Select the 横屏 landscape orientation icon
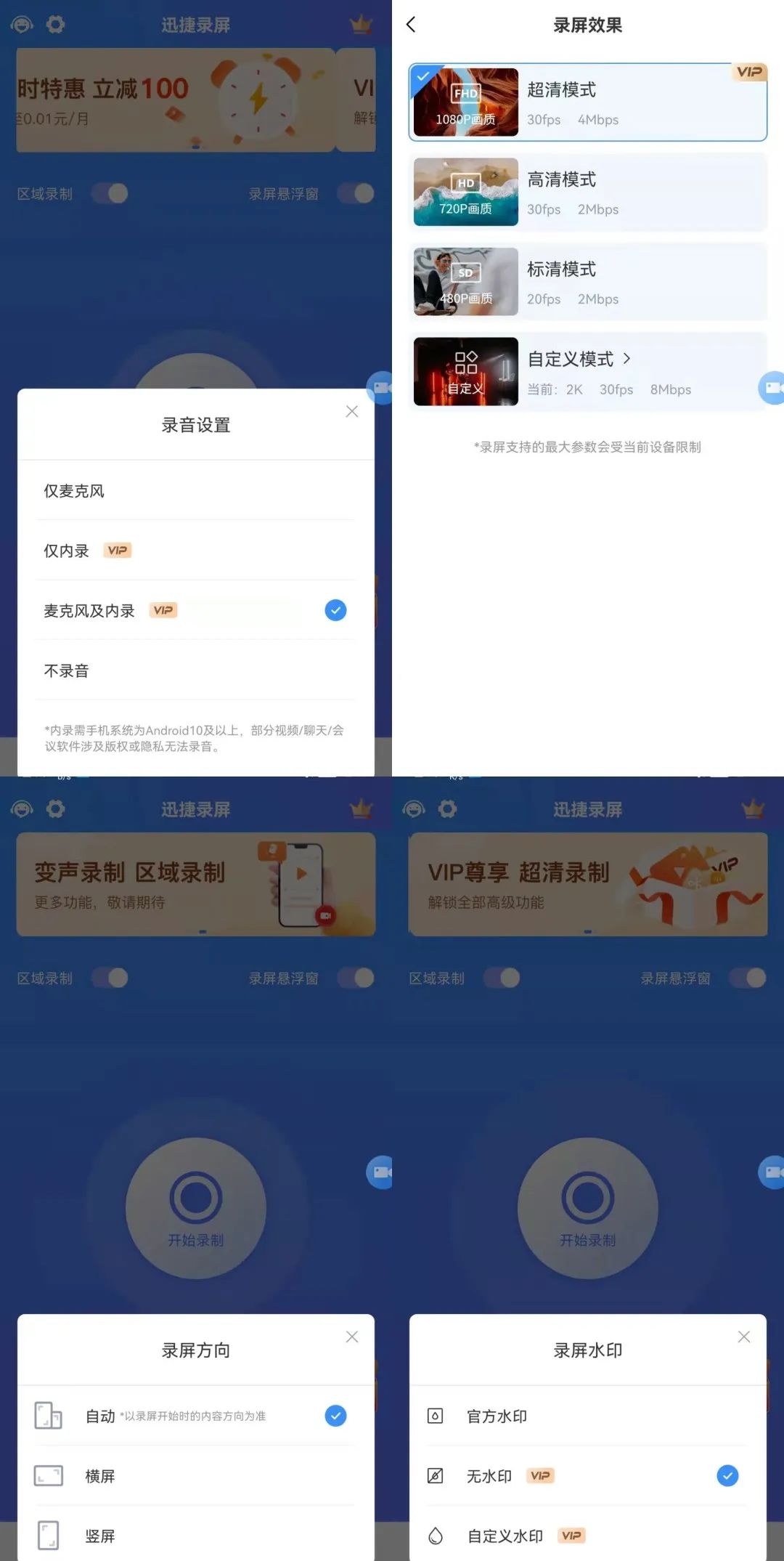The image size is (784, 1561). point(49,1476)
